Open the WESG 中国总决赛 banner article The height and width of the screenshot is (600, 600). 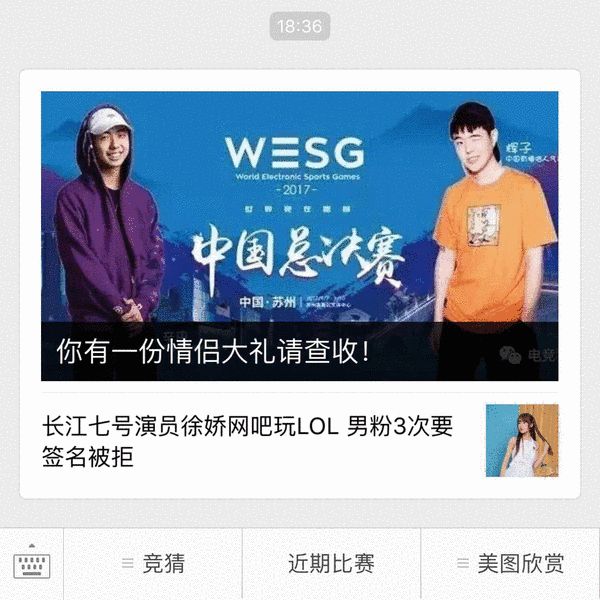(x=299, y=236)
